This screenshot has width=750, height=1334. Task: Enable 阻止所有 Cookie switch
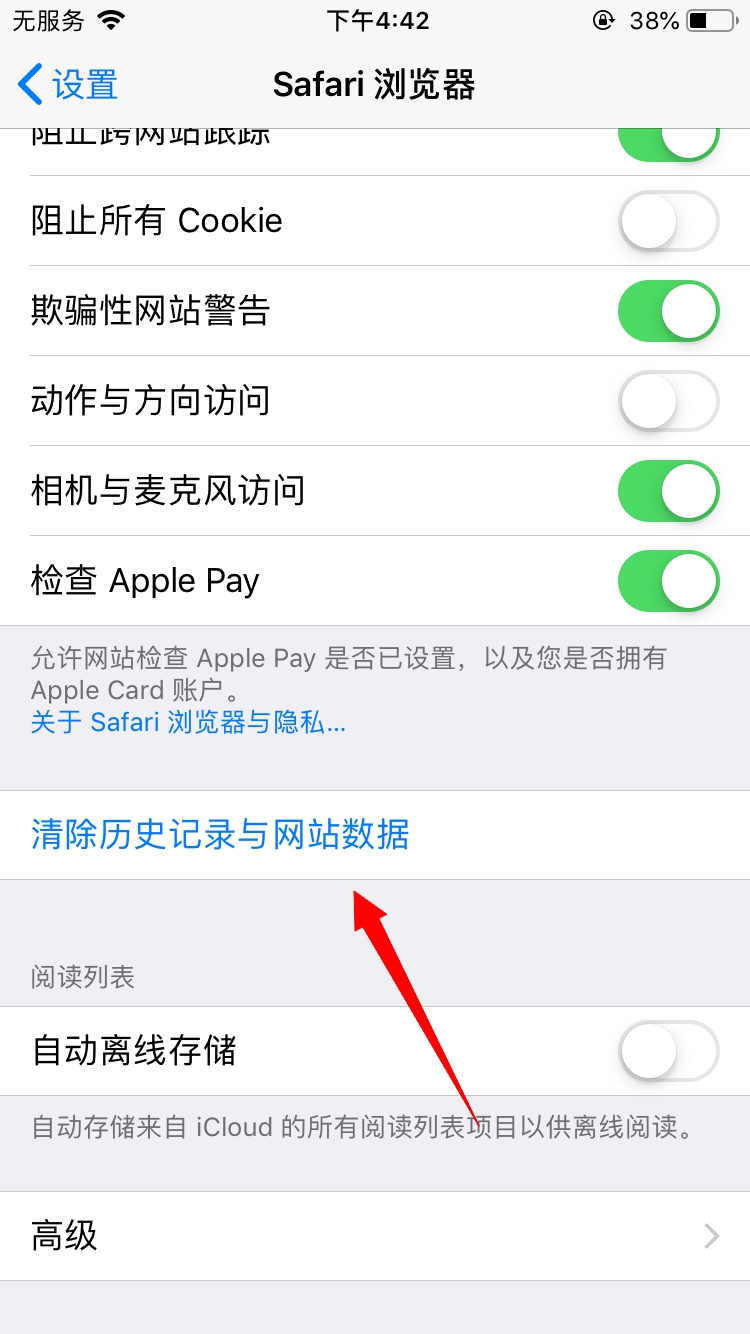point(669,220)
